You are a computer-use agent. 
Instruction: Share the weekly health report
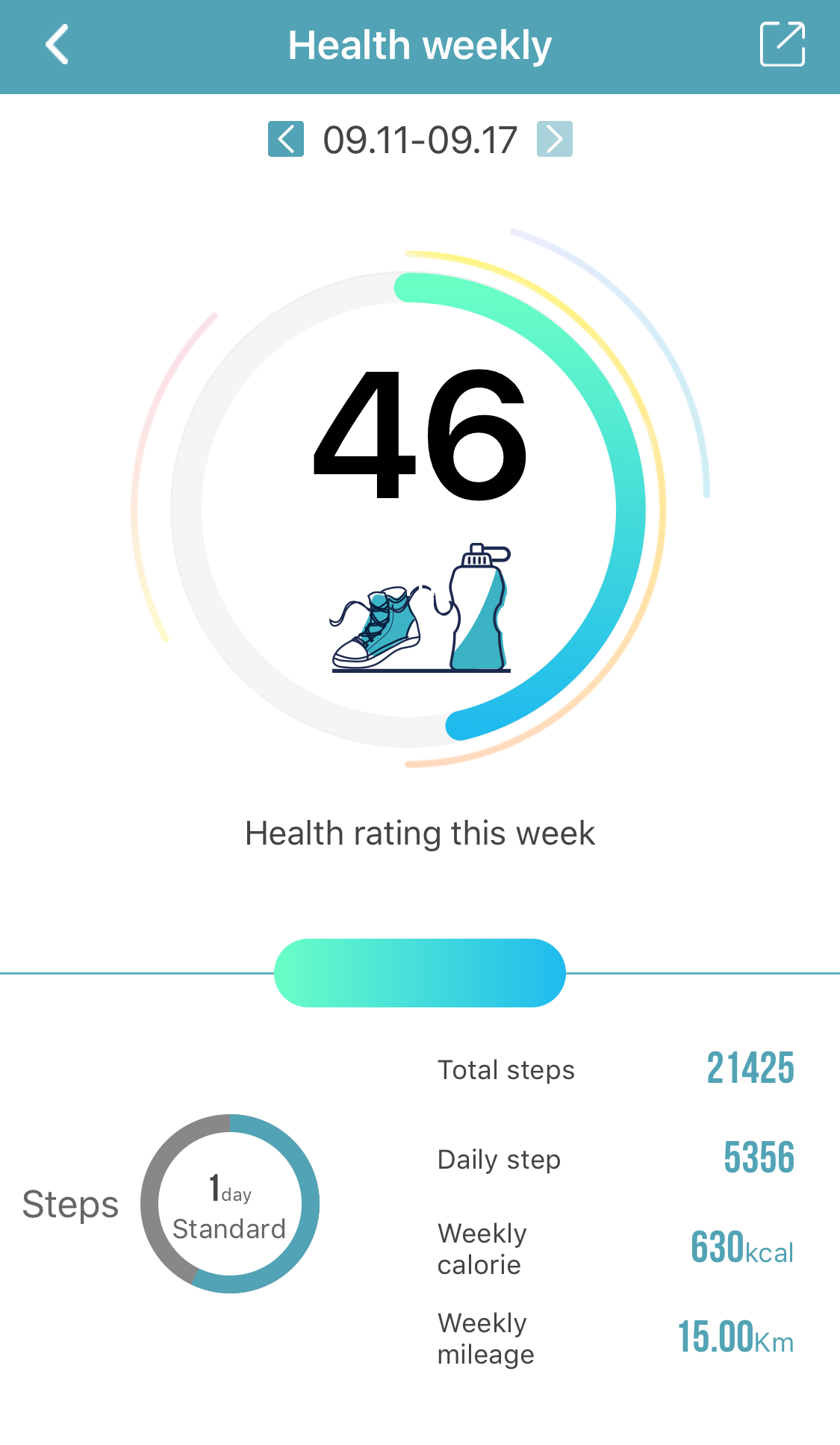coord(782,44)
